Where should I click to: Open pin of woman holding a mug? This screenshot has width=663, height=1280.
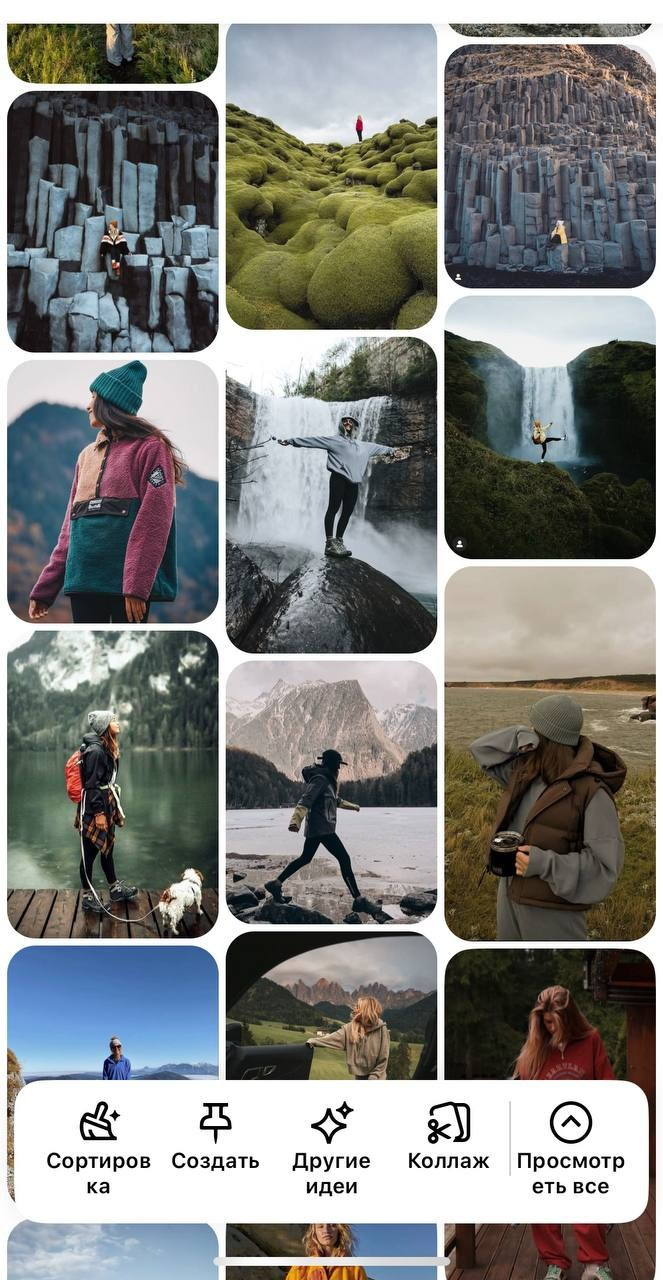(x=550, y=754)
